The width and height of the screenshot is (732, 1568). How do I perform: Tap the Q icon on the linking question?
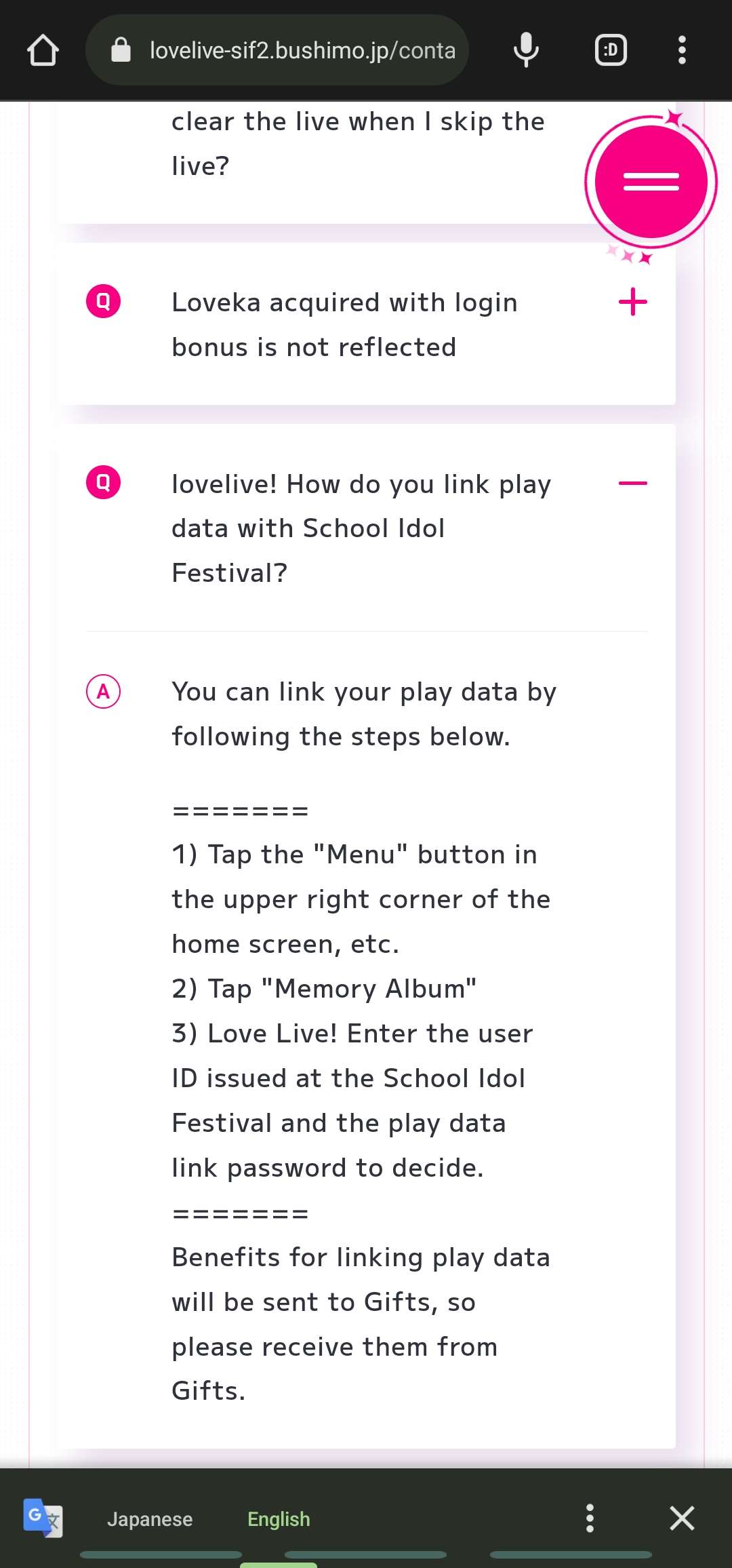click(x=102, y=482)
